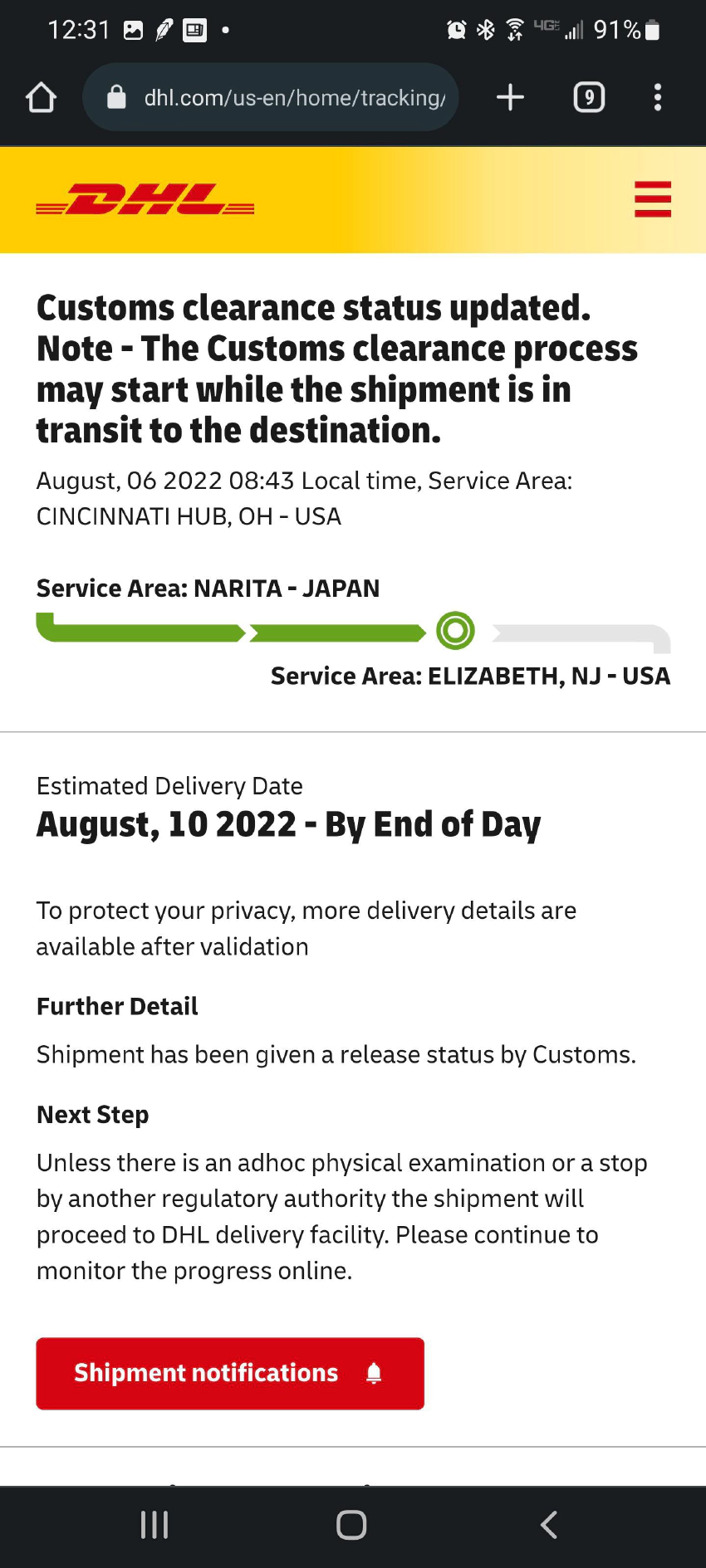Tap the Shipment notifications button
706x1568 pixels.
[230, 1373]
